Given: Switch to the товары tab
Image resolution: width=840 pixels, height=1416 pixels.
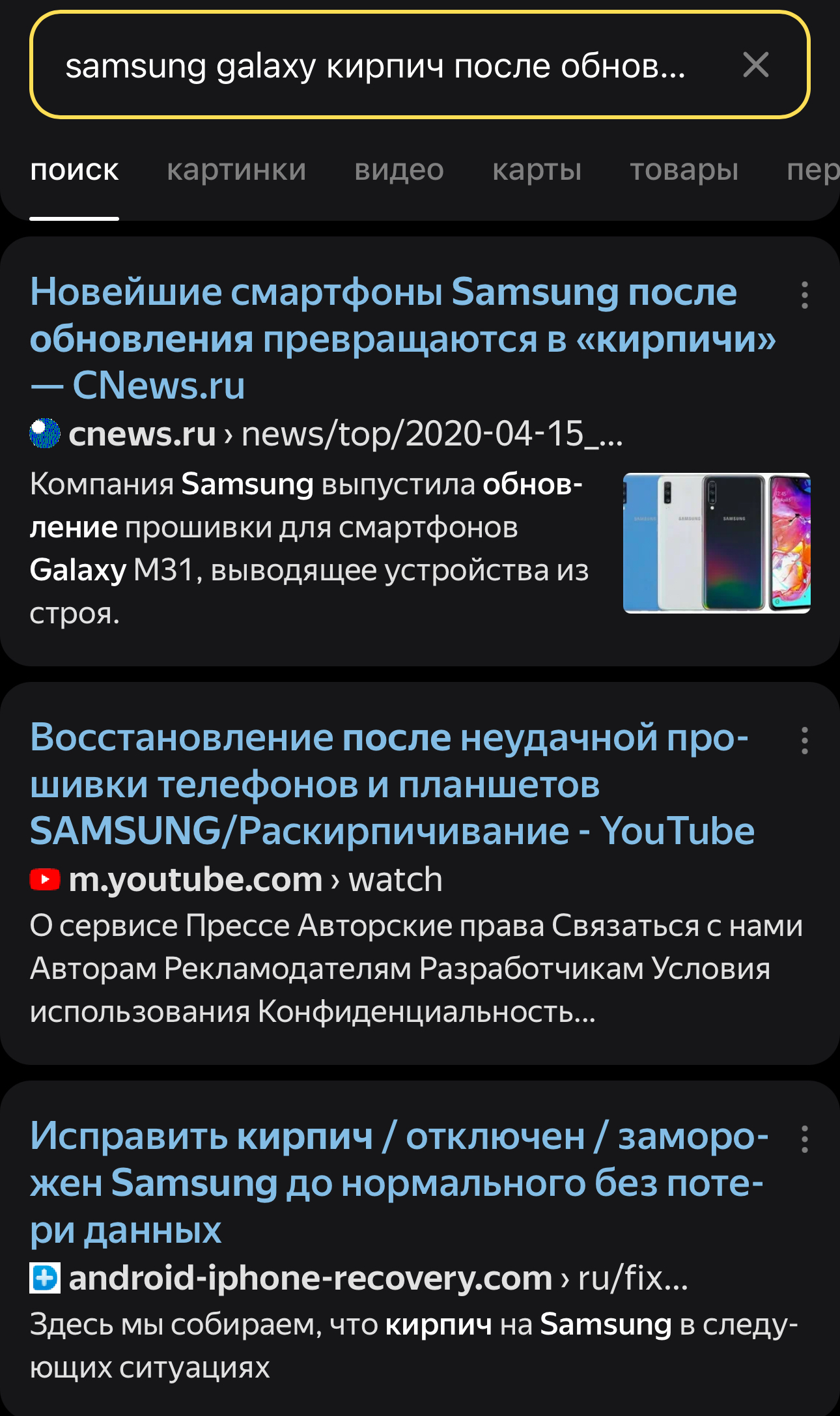Looking at the screenshot, I should [x=684, y=170].
